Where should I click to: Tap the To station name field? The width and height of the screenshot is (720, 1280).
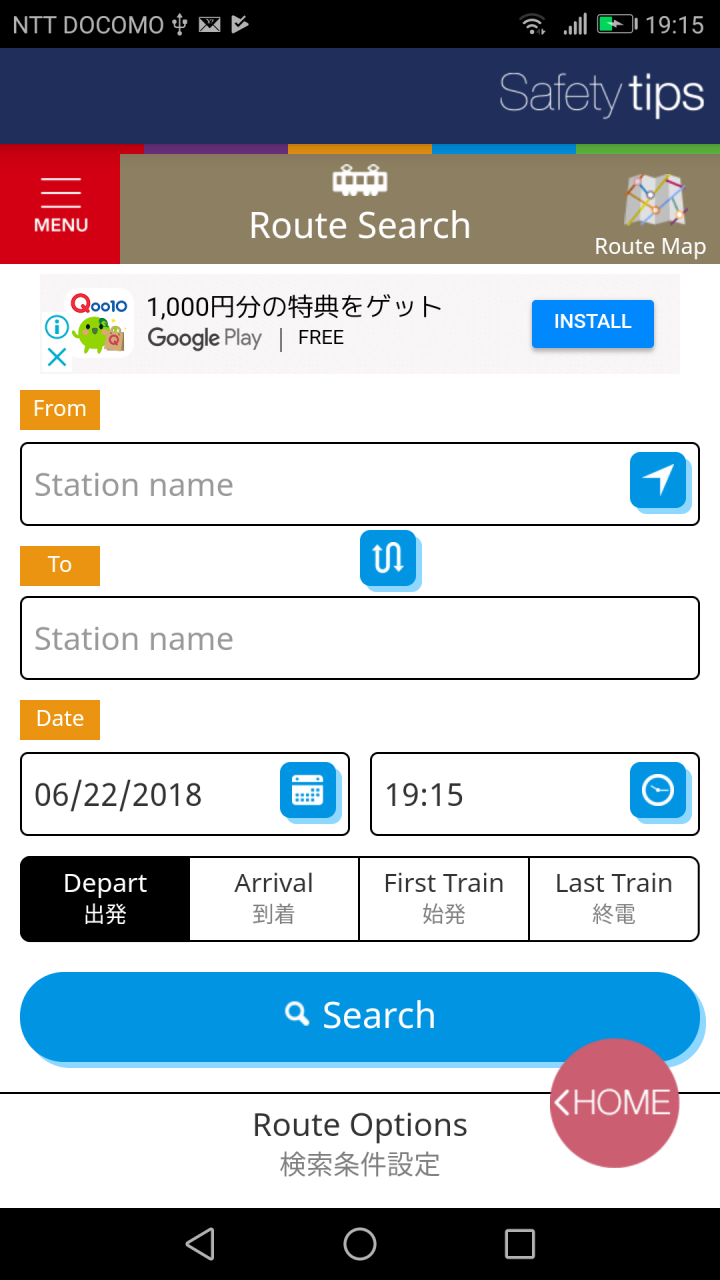tap(360, 638)
